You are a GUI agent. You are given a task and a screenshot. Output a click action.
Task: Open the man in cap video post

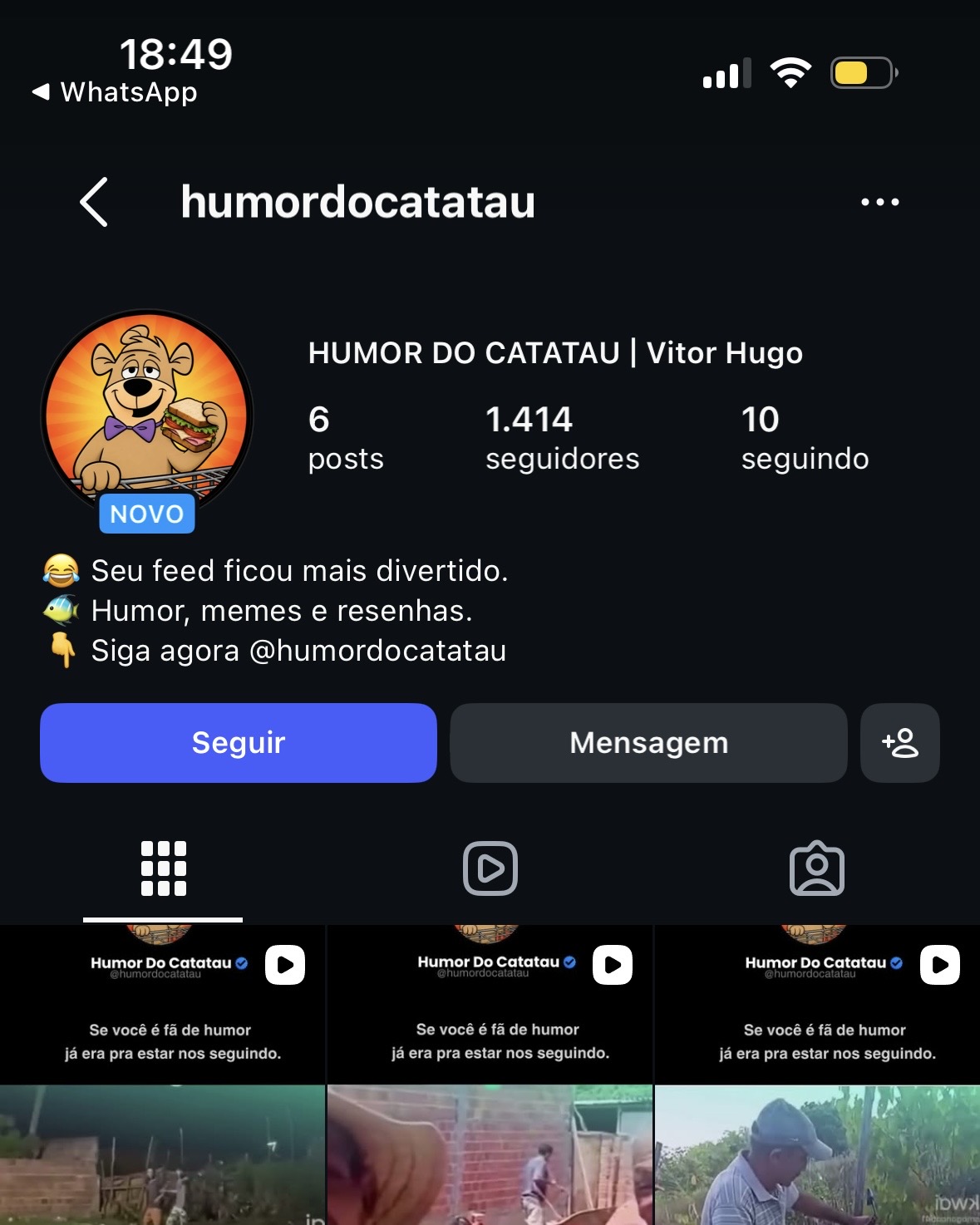click(818, 1075)
